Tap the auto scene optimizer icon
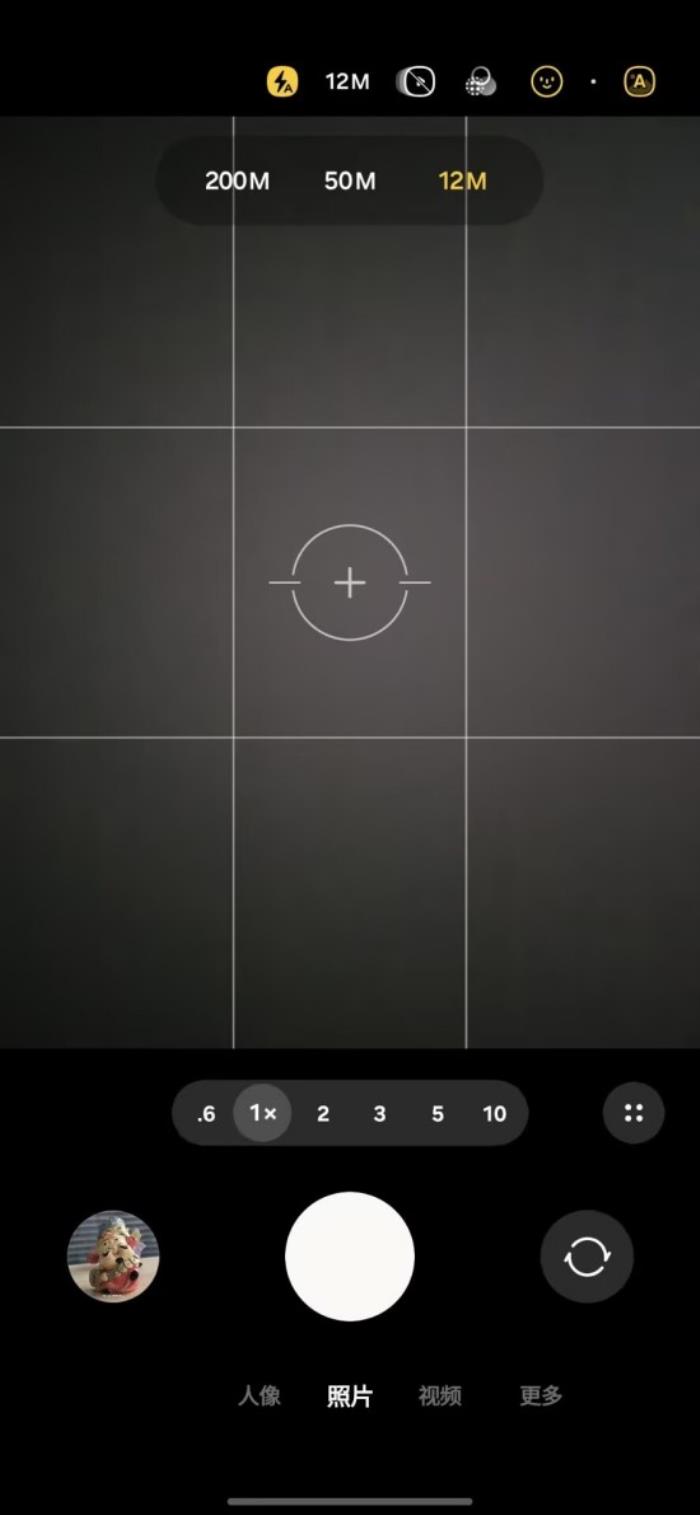This screenshot has height=1515, width=700. coord(639,82)
